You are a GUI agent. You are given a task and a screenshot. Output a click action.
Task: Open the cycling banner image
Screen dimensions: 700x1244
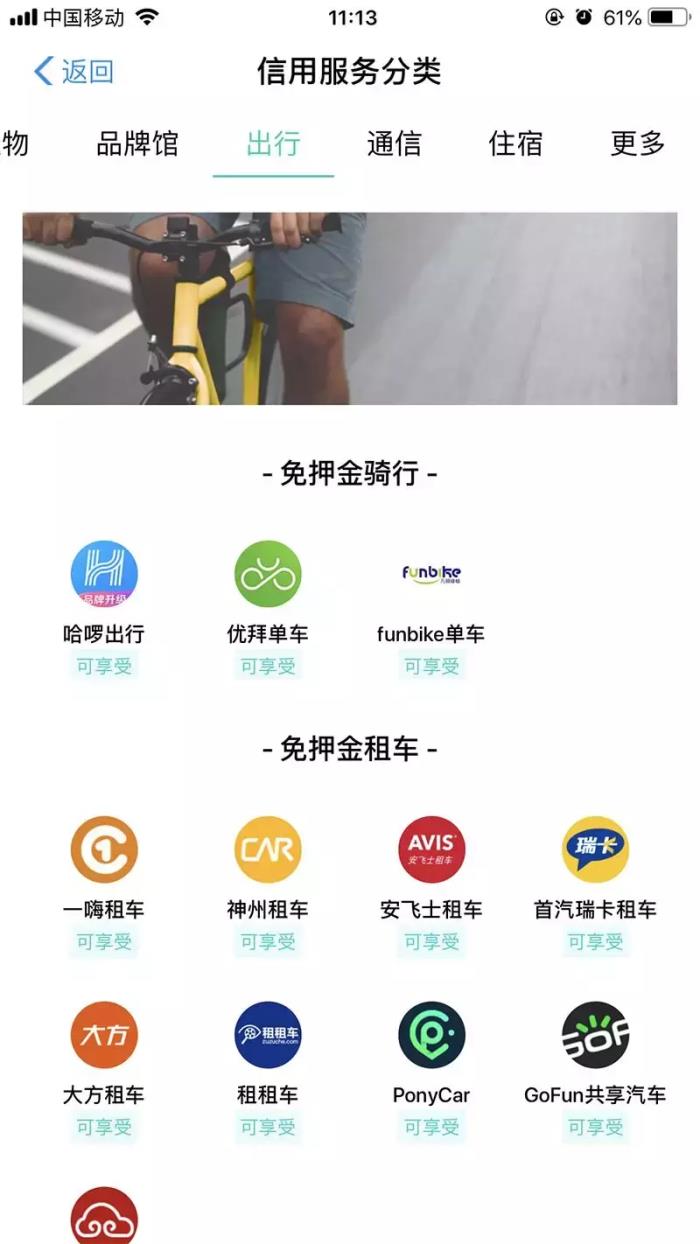pyautogui.click(x=350, y=308)
